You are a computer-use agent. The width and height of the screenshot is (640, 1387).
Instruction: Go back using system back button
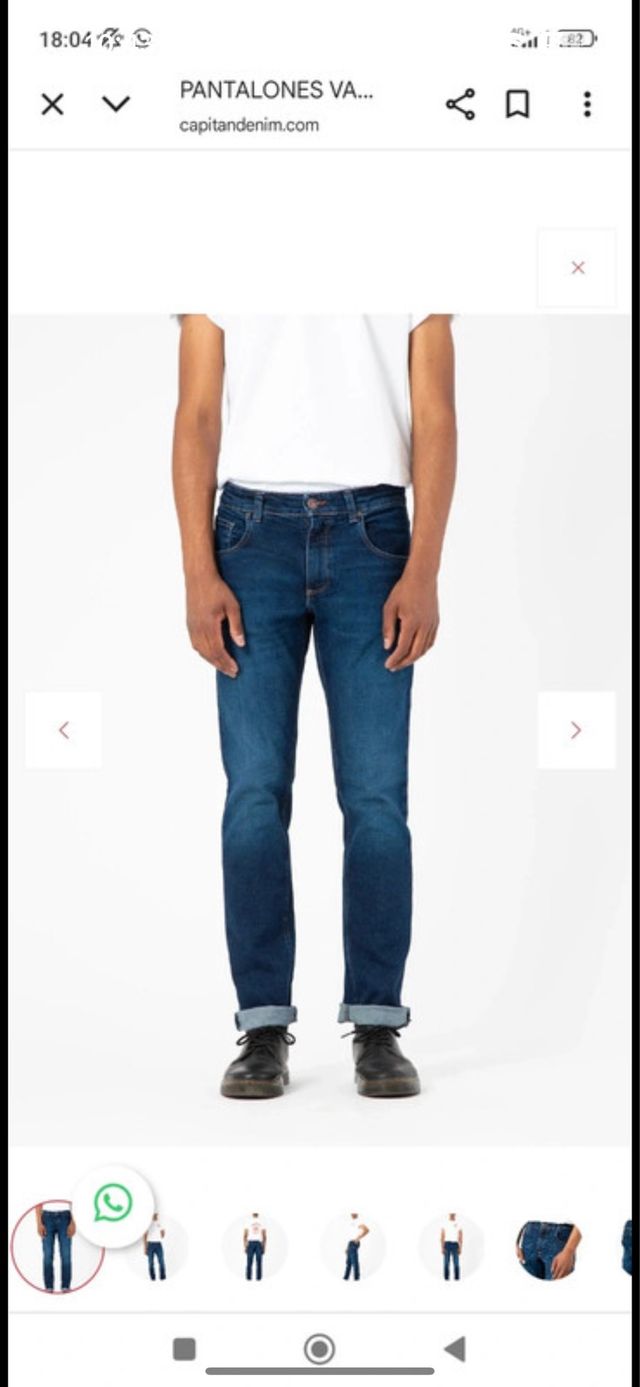(x=454, y=1349)
